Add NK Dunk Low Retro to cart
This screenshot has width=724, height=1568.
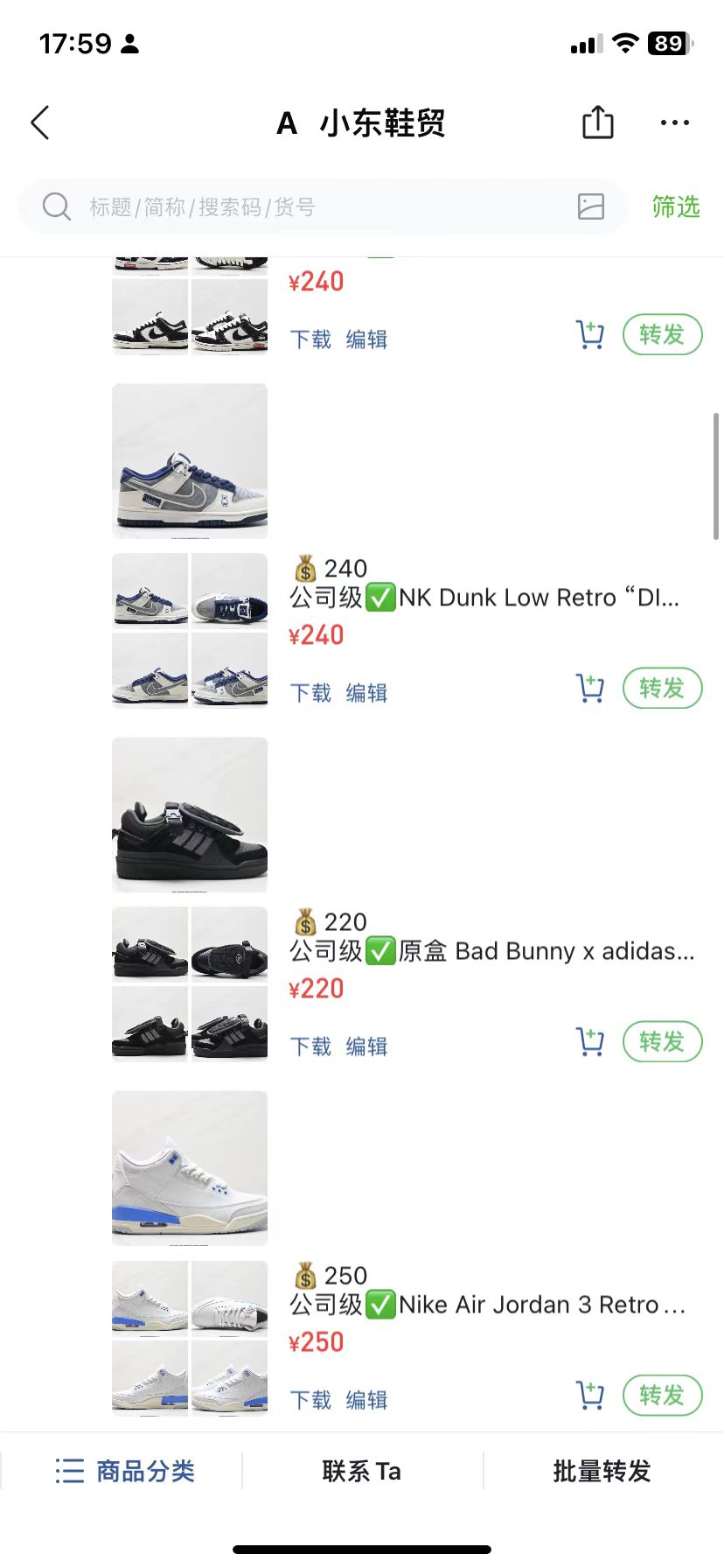point(590,689)
